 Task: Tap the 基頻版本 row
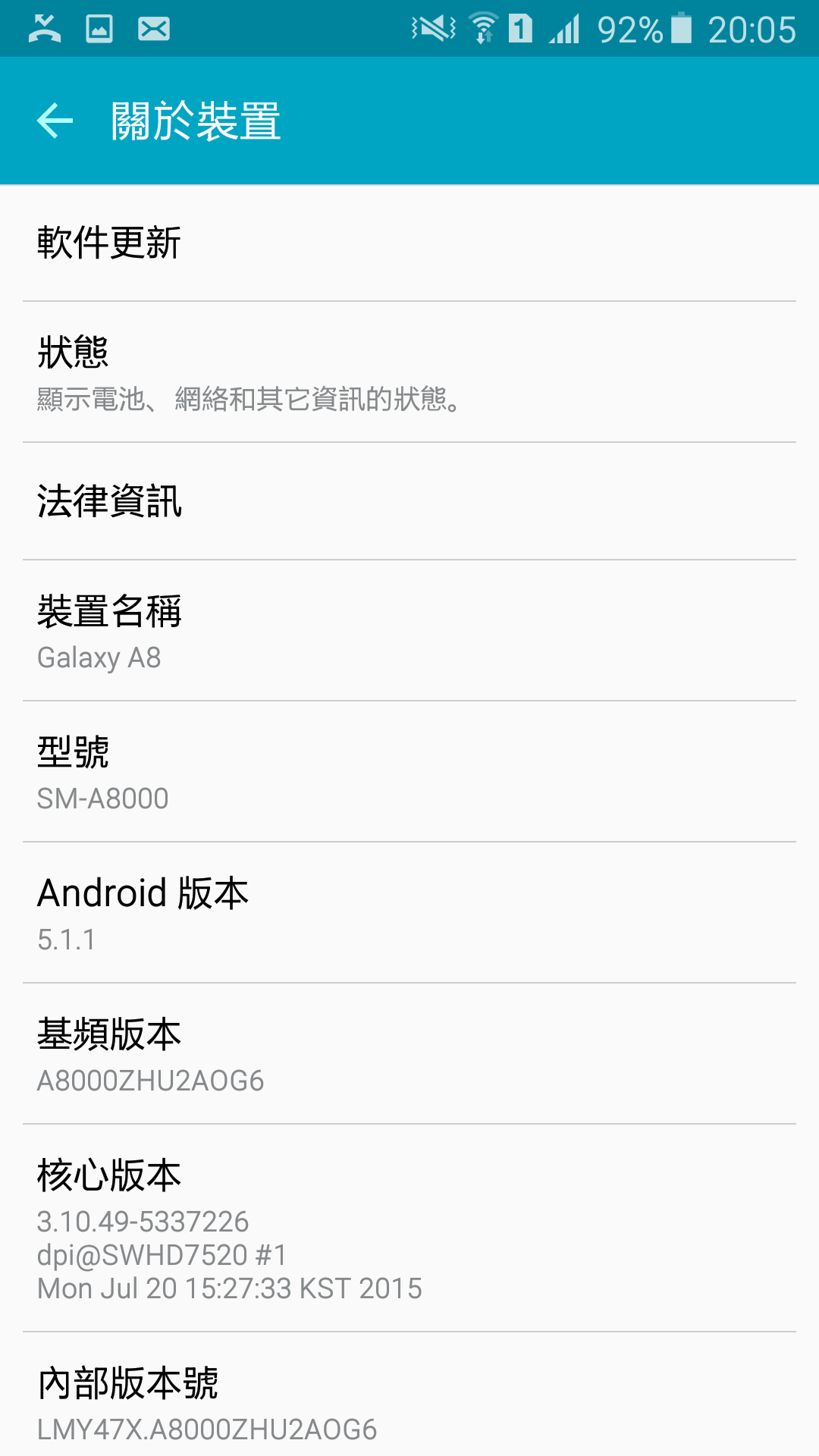click(x=409, y=1054)
